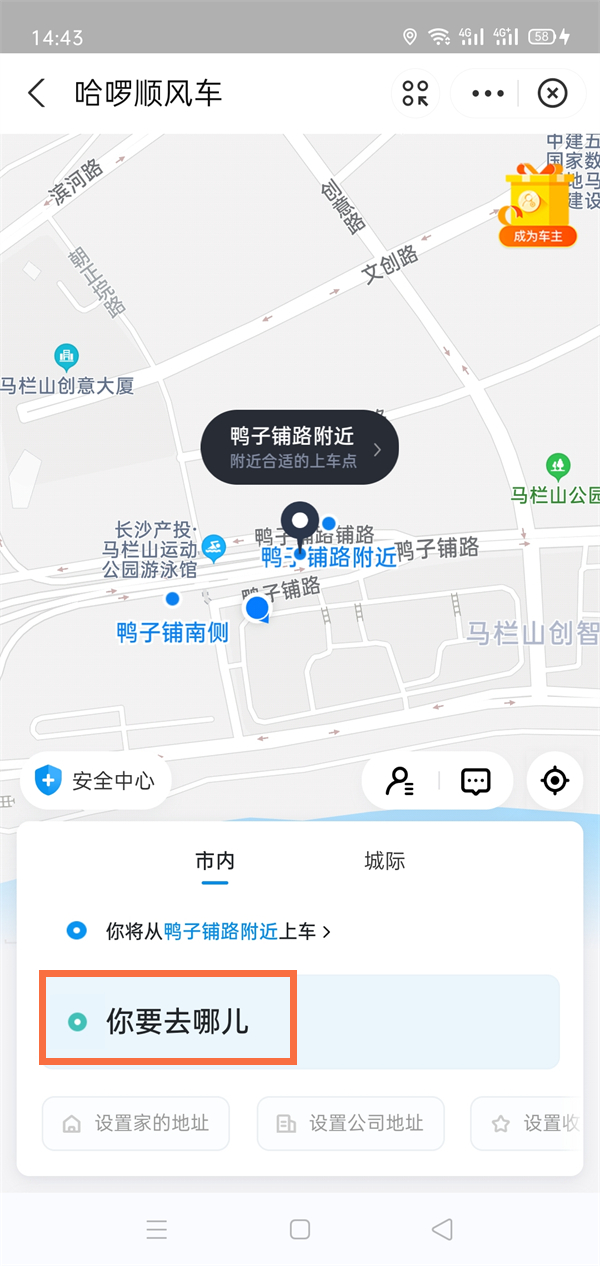The height and width of the screenshot is (1266, 600).
Task: Tap the 鸭子铺路附近 pickup point bubble
Action: click(299, 448)
